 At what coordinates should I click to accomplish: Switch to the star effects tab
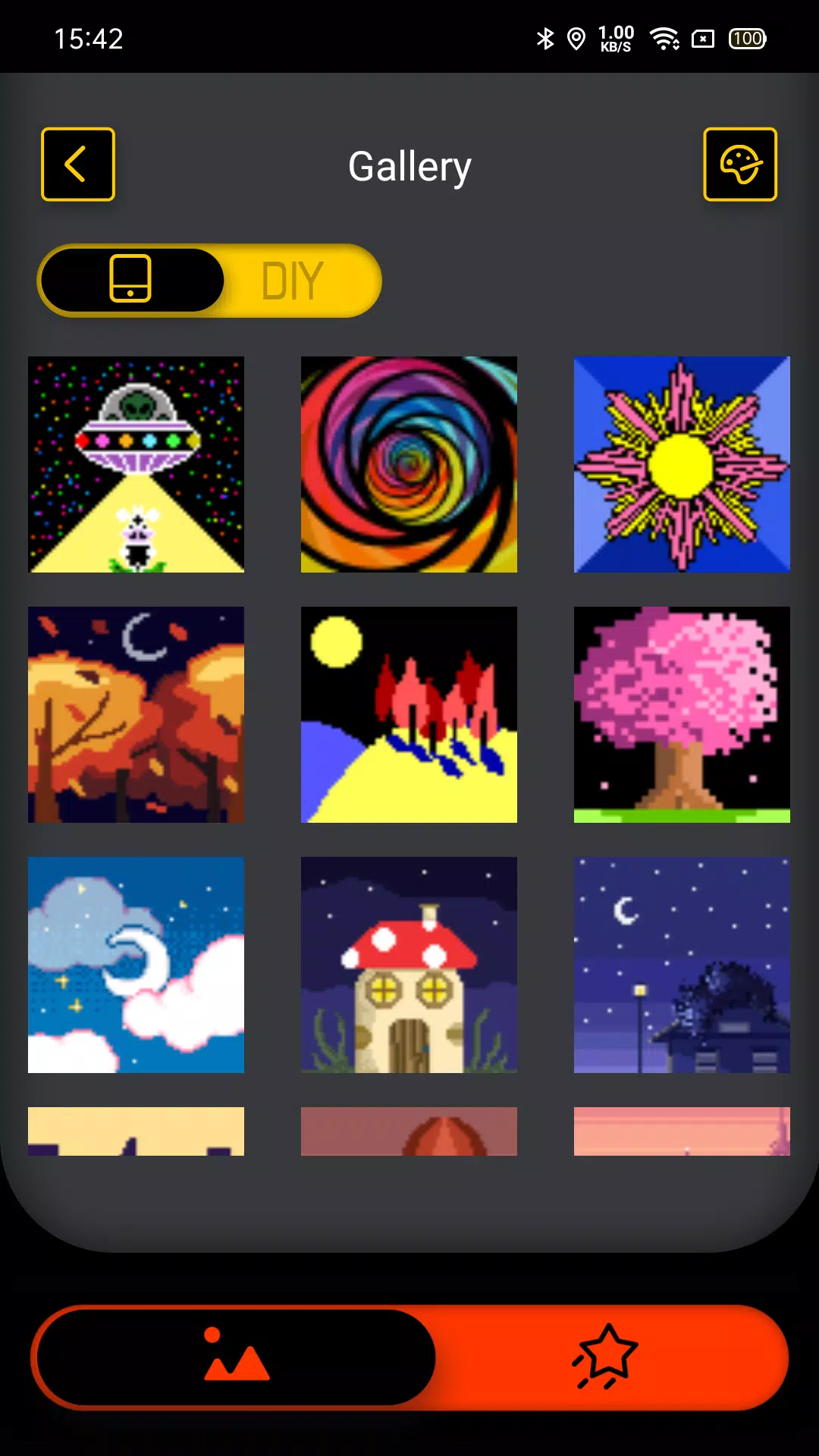605,1357
